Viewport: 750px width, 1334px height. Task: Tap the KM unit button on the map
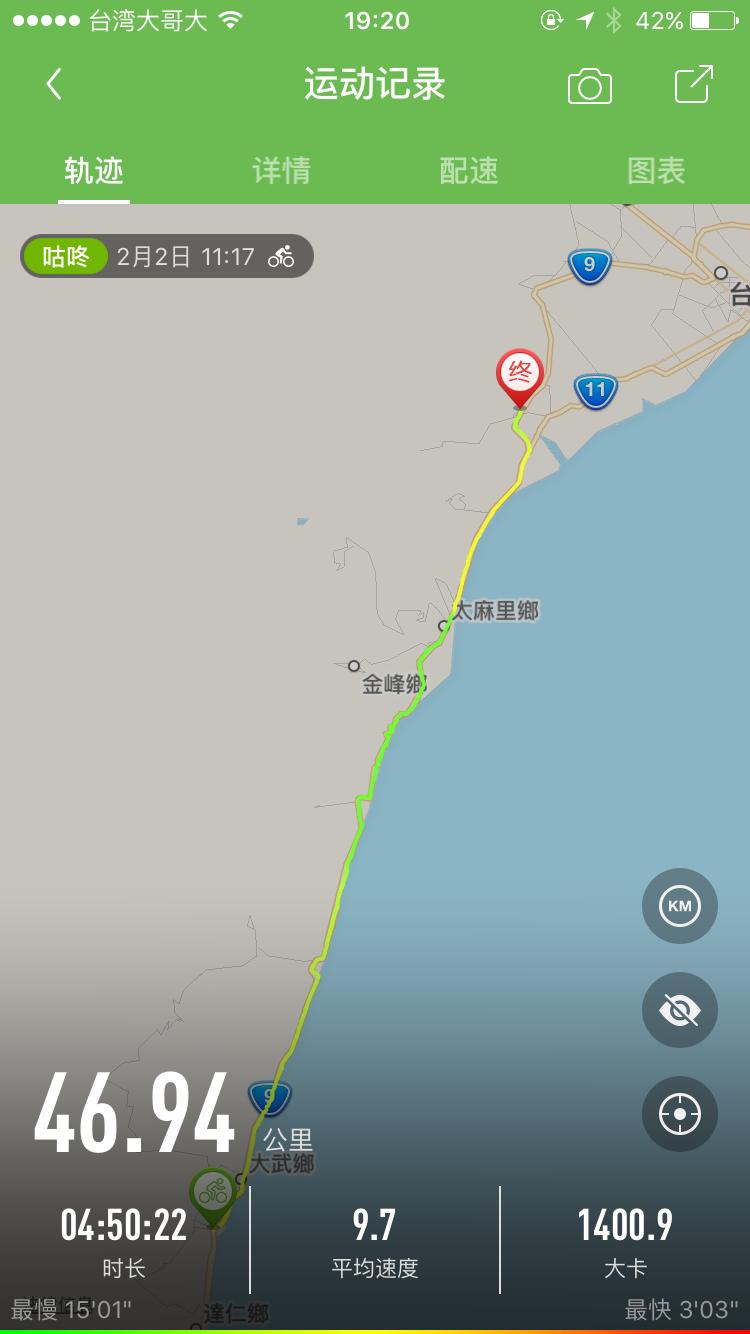pos(679,905)
